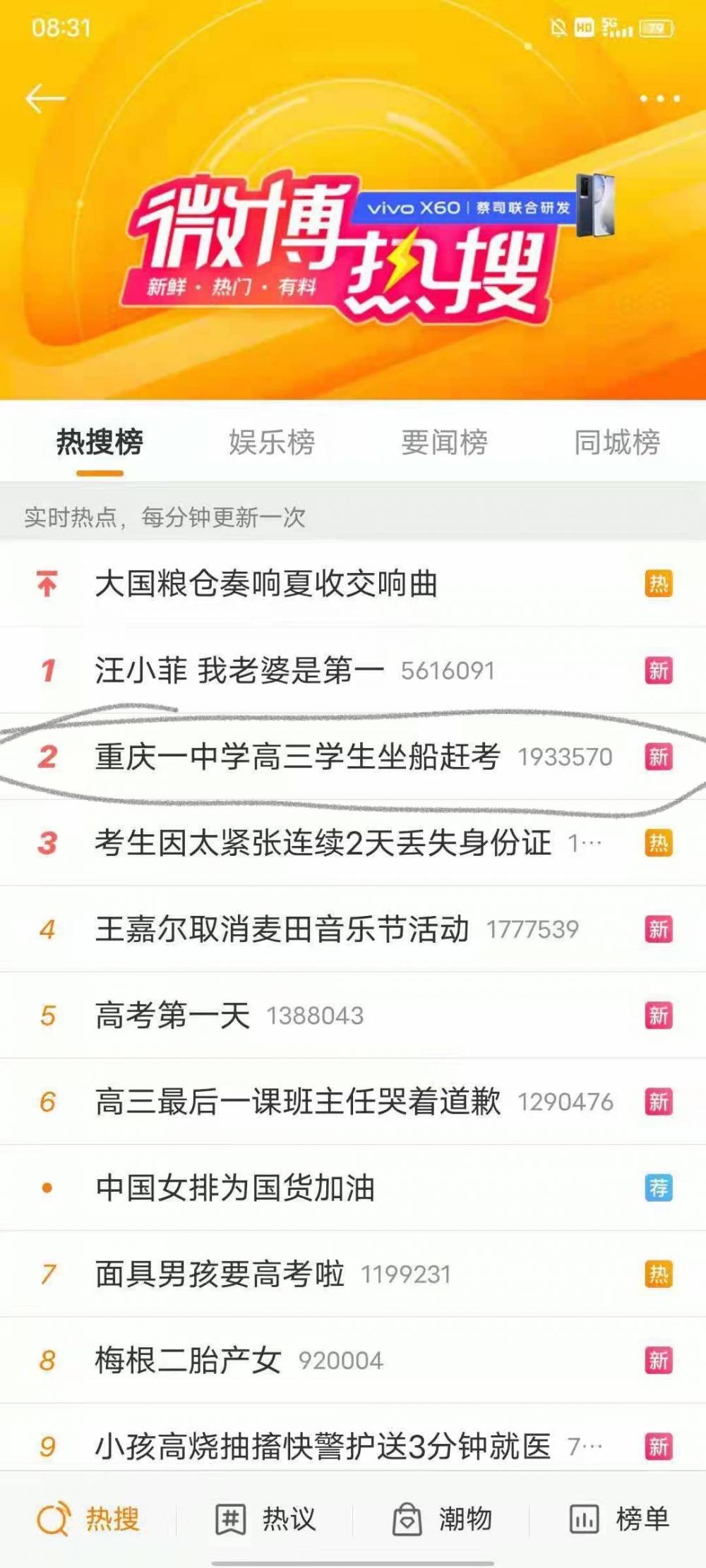
Task: Open topic 面具男孩要高考啦
Action: (220, 1274)
